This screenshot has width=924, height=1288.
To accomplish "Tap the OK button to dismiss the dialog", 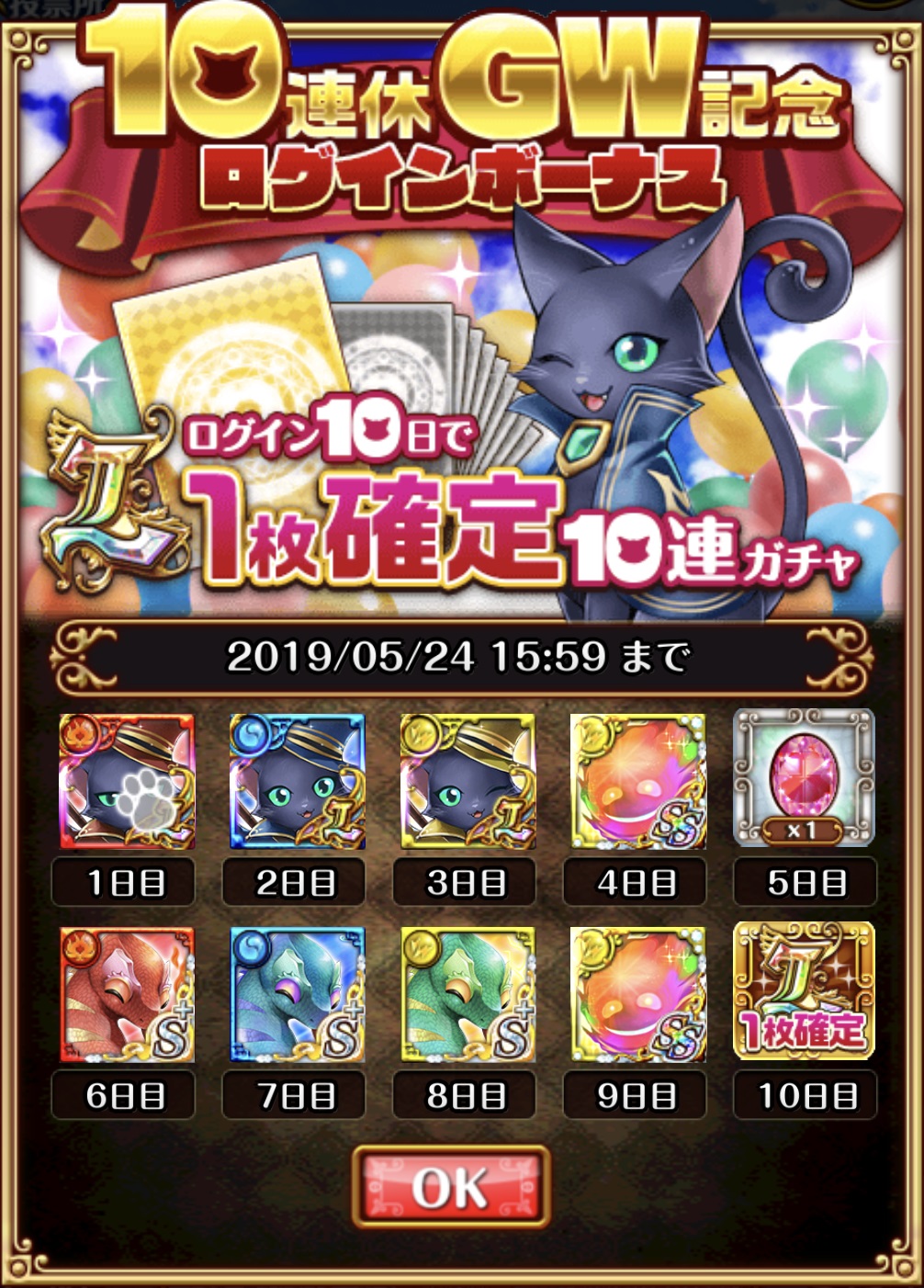I will (451, 1187).
